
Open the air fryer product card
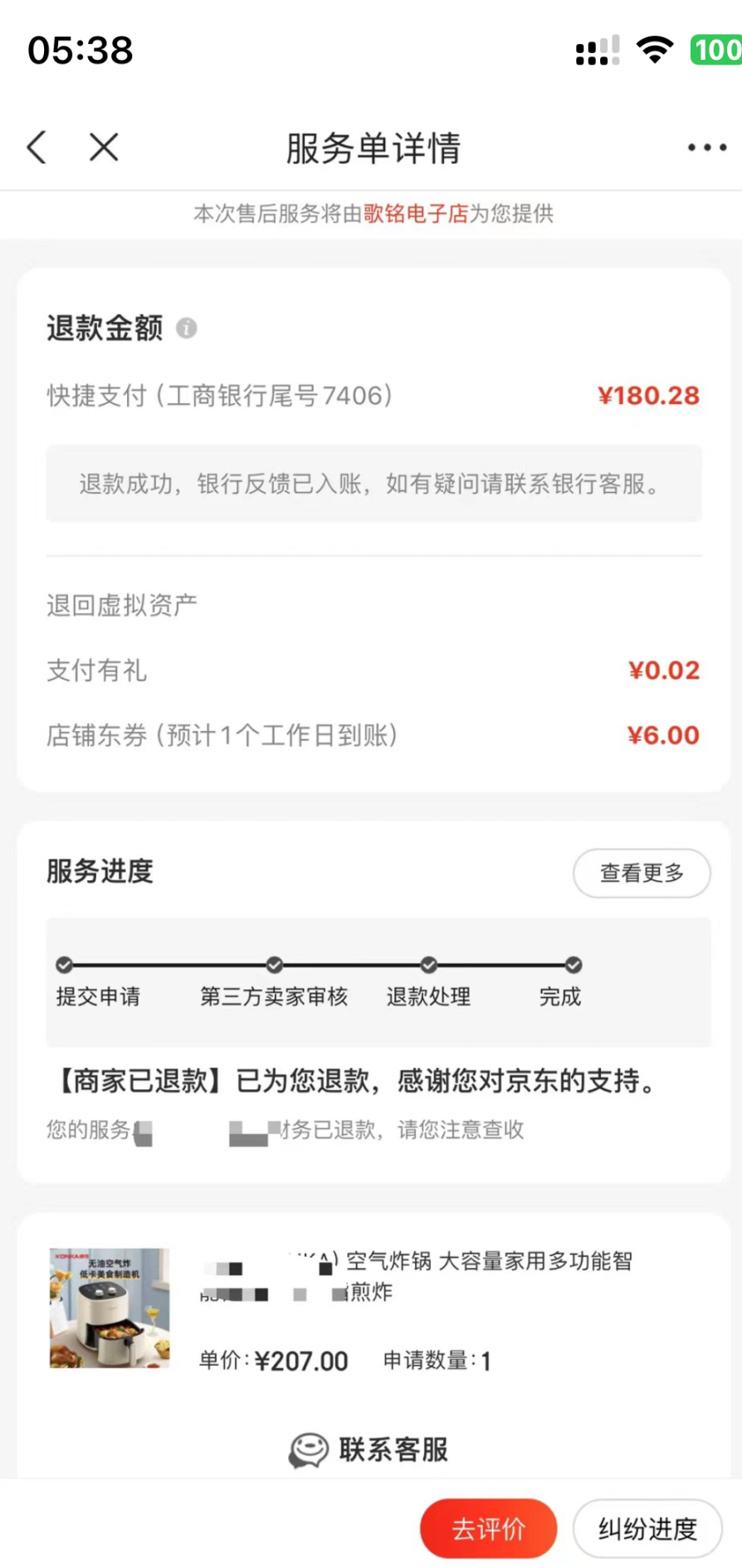pos(373,1308)
